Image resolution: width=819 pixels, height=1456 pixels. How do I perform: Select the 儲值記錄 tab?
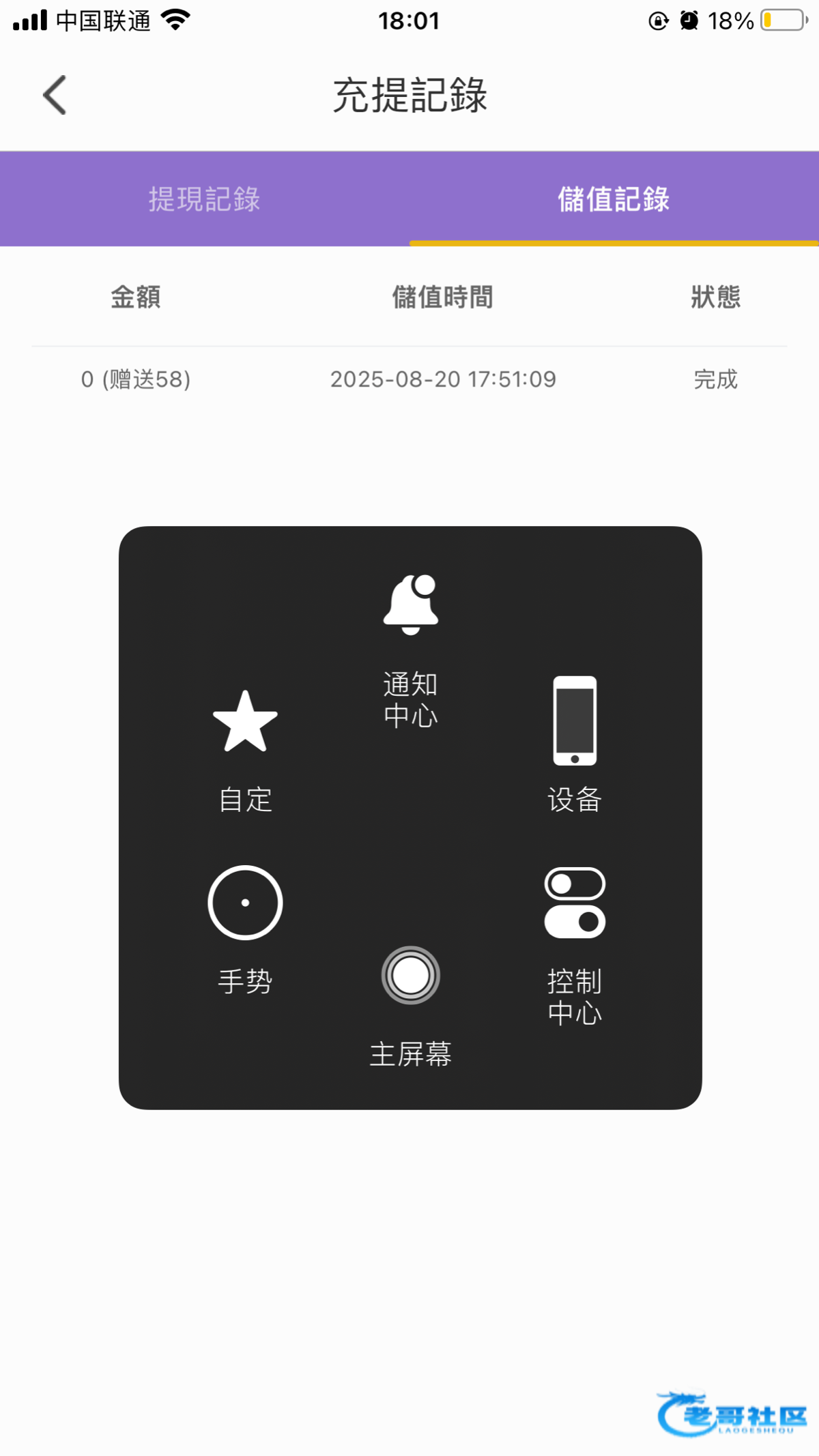614,199
